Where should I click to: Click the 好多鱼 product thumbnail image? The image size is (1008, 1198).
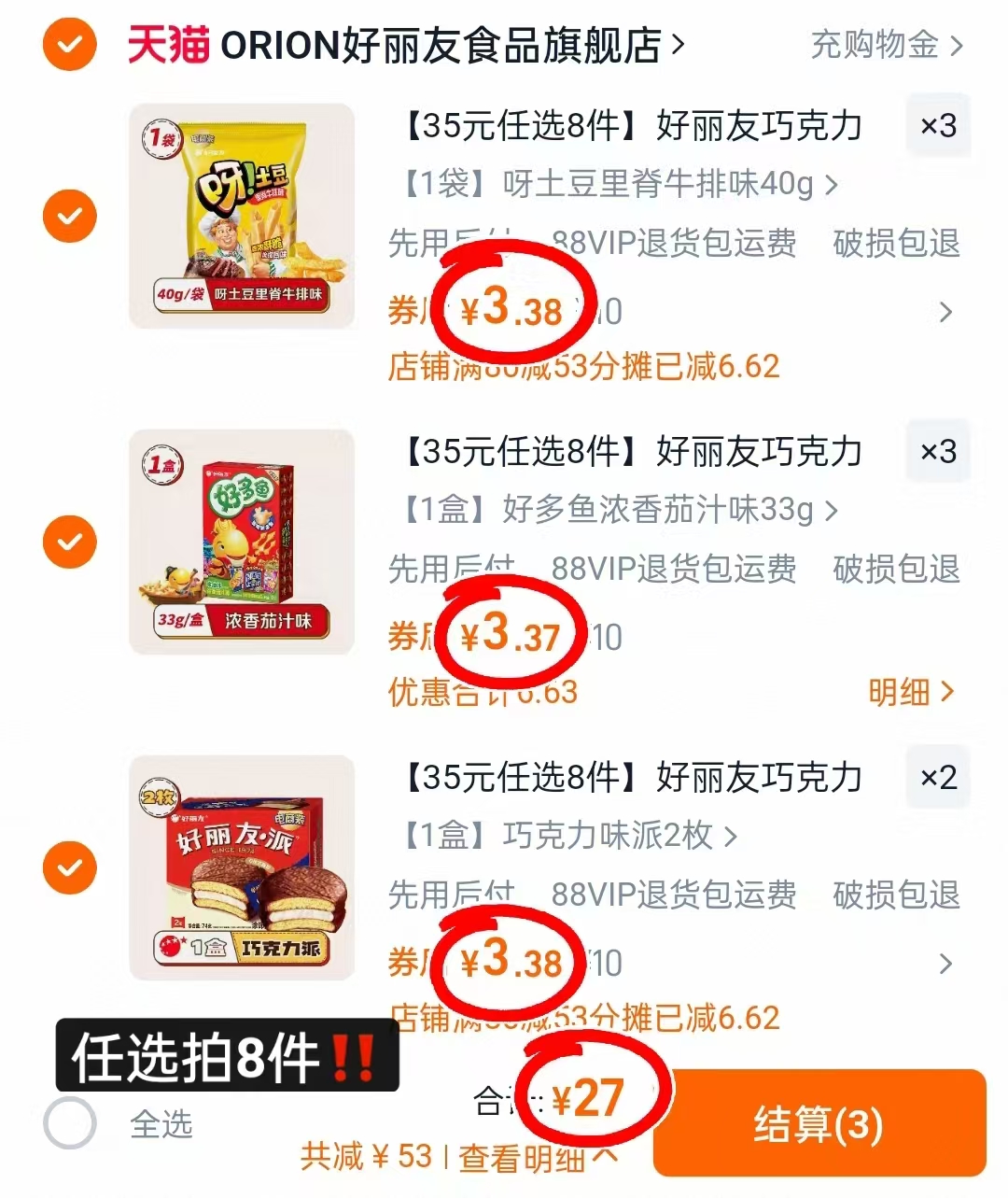pyautogui.click(x=241, y=542)
